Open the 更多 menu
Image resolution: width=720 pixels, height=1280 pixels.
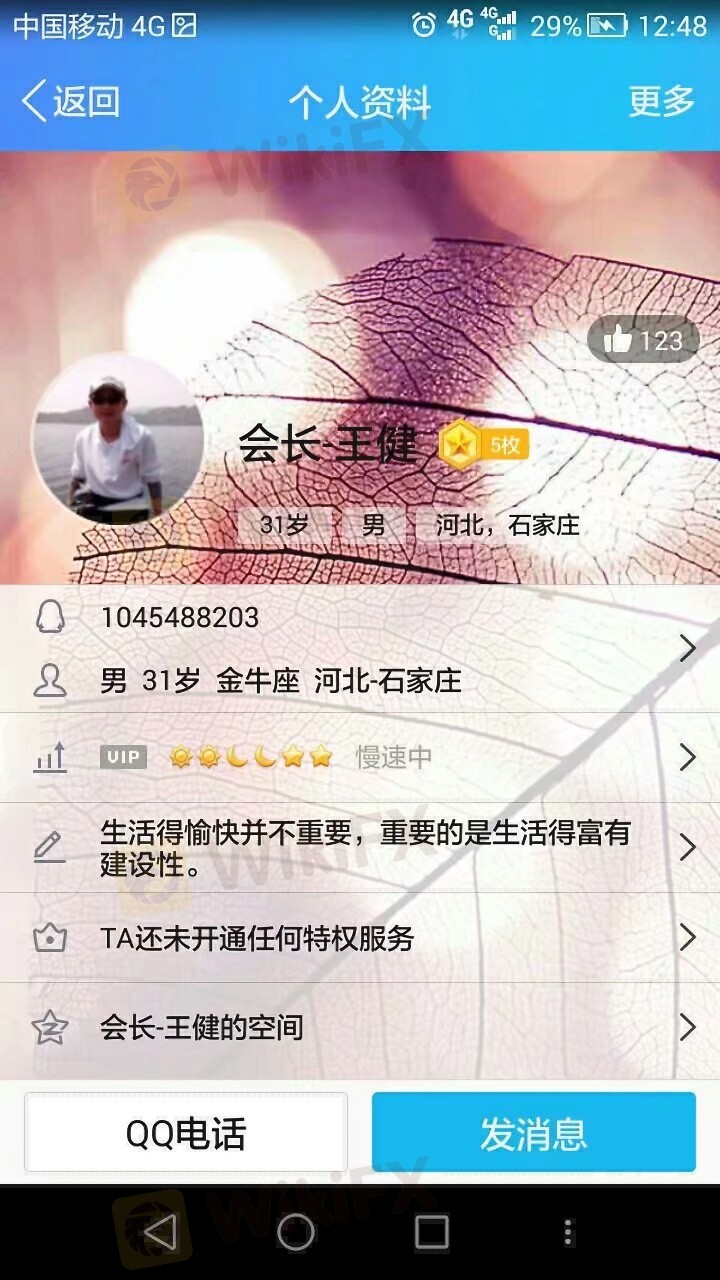tap(661, 101)
